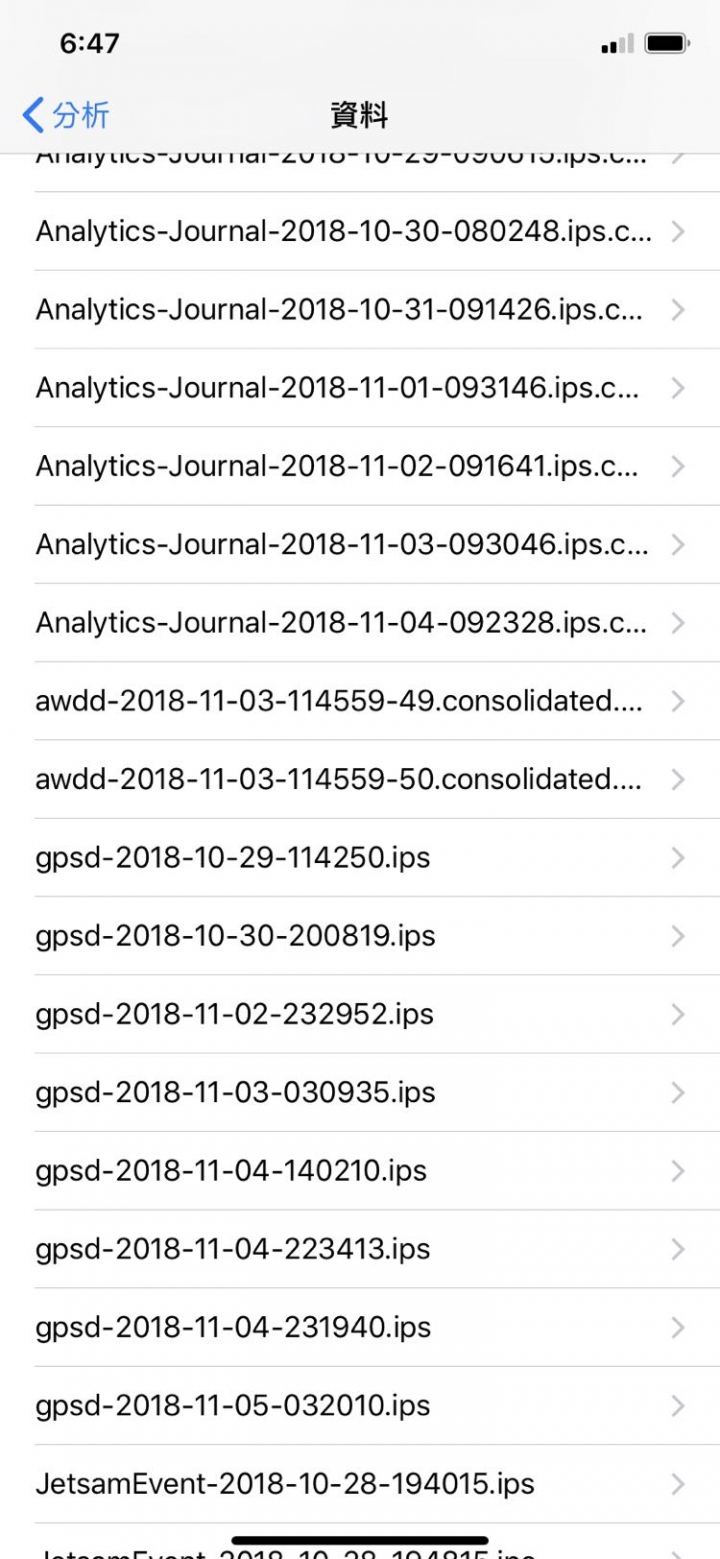Screen dimensions: 720x1559
Task: View gpsd-2018-10-29-114250.ips
Action: click(360, 858)
